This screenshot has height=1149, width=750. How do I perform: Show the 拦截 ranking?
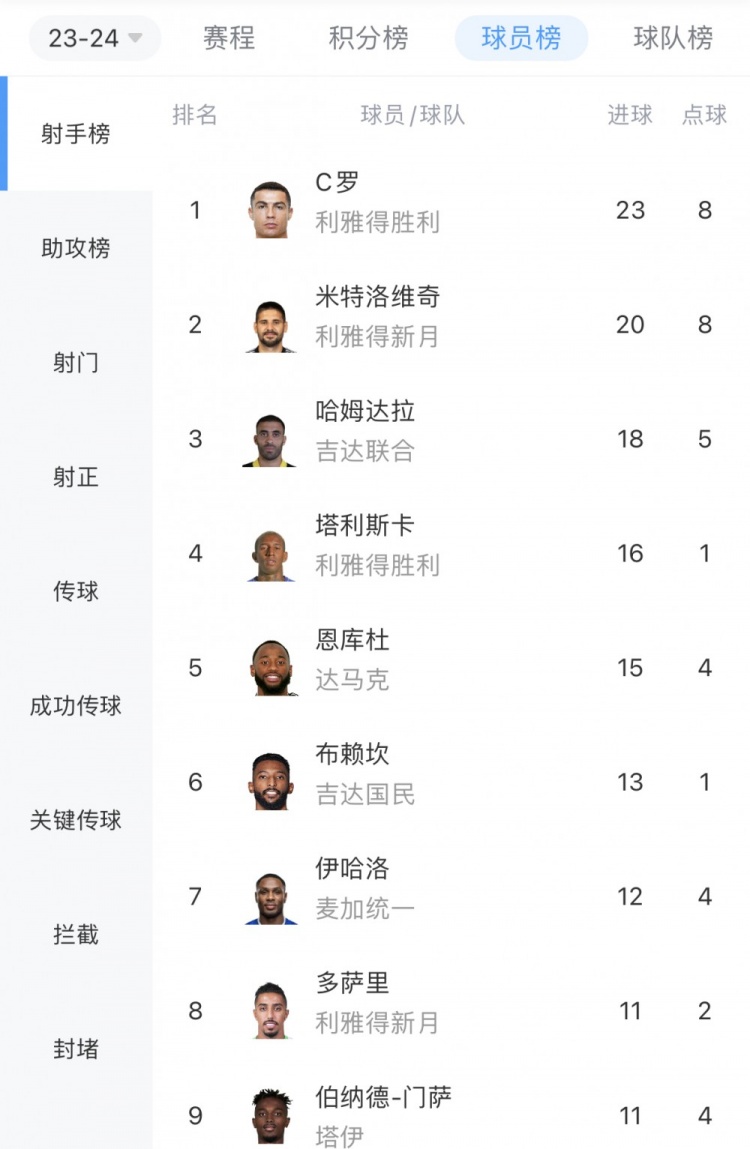76,935
